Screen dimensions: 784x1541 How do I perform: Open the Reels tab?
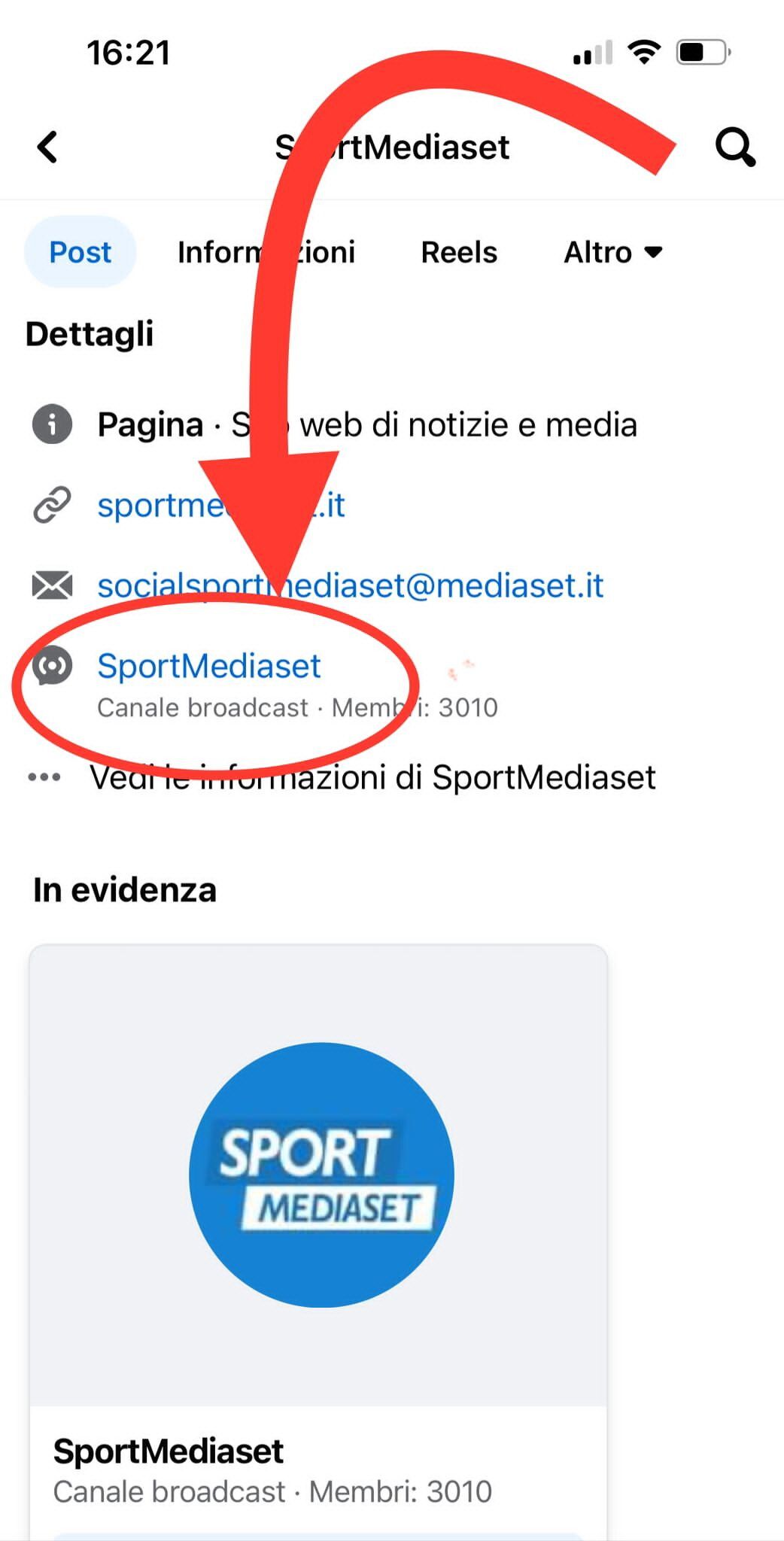(x=459, y=252)
